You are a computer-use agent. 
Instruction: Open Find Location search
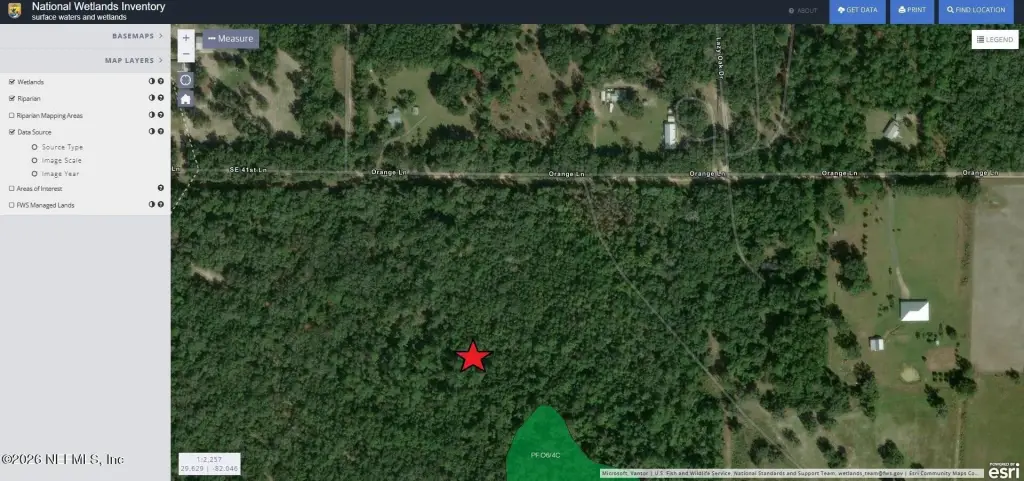point(976,10)
